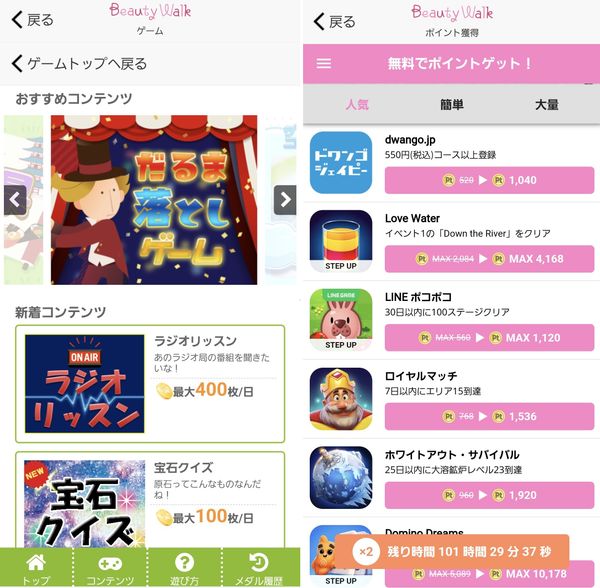The width and height of the screenshot is (600, 588).
Task: Open the メダル履歴 tab
Action: (x=259, y=569)
